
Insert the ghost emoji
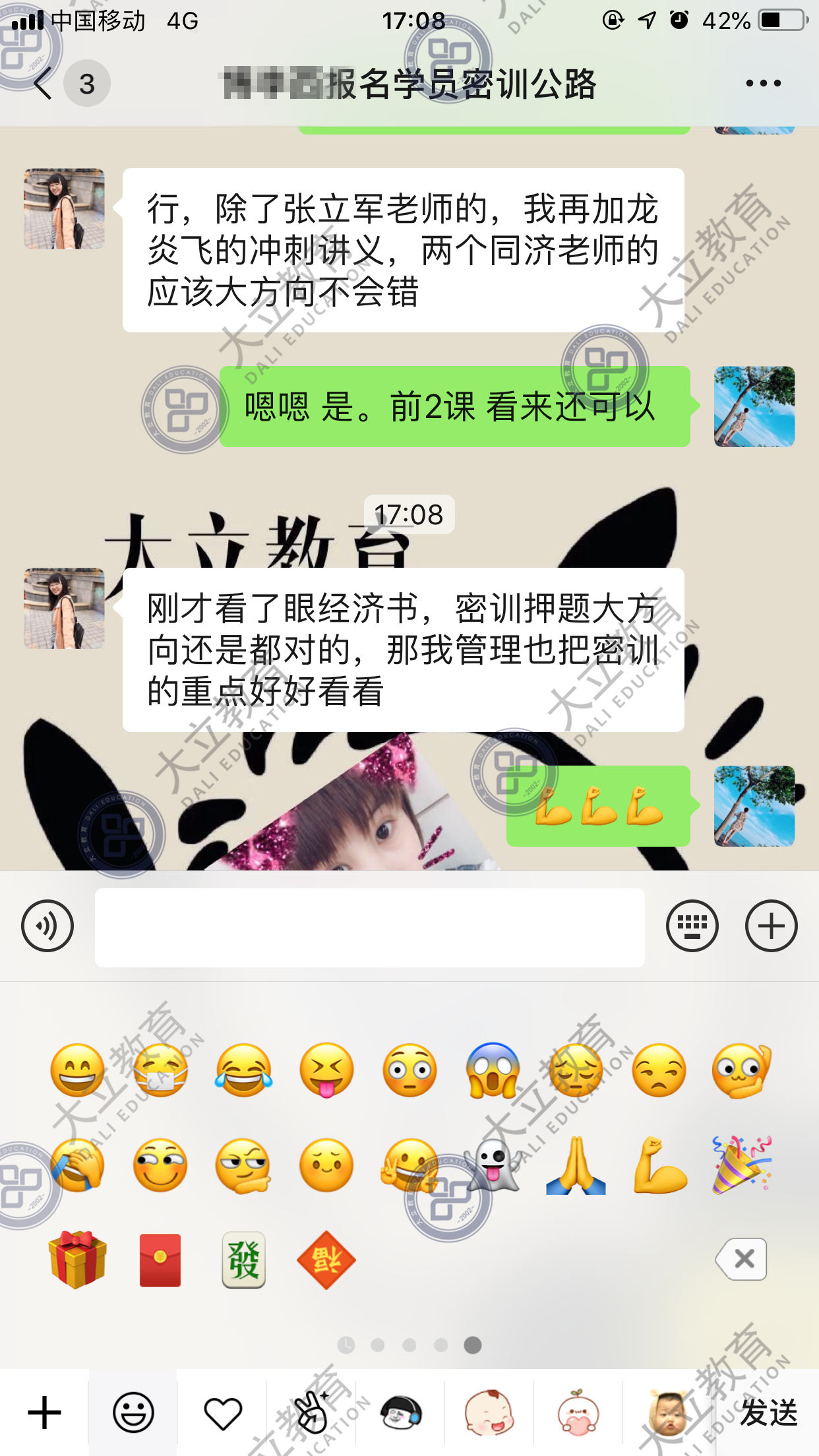492,1166
